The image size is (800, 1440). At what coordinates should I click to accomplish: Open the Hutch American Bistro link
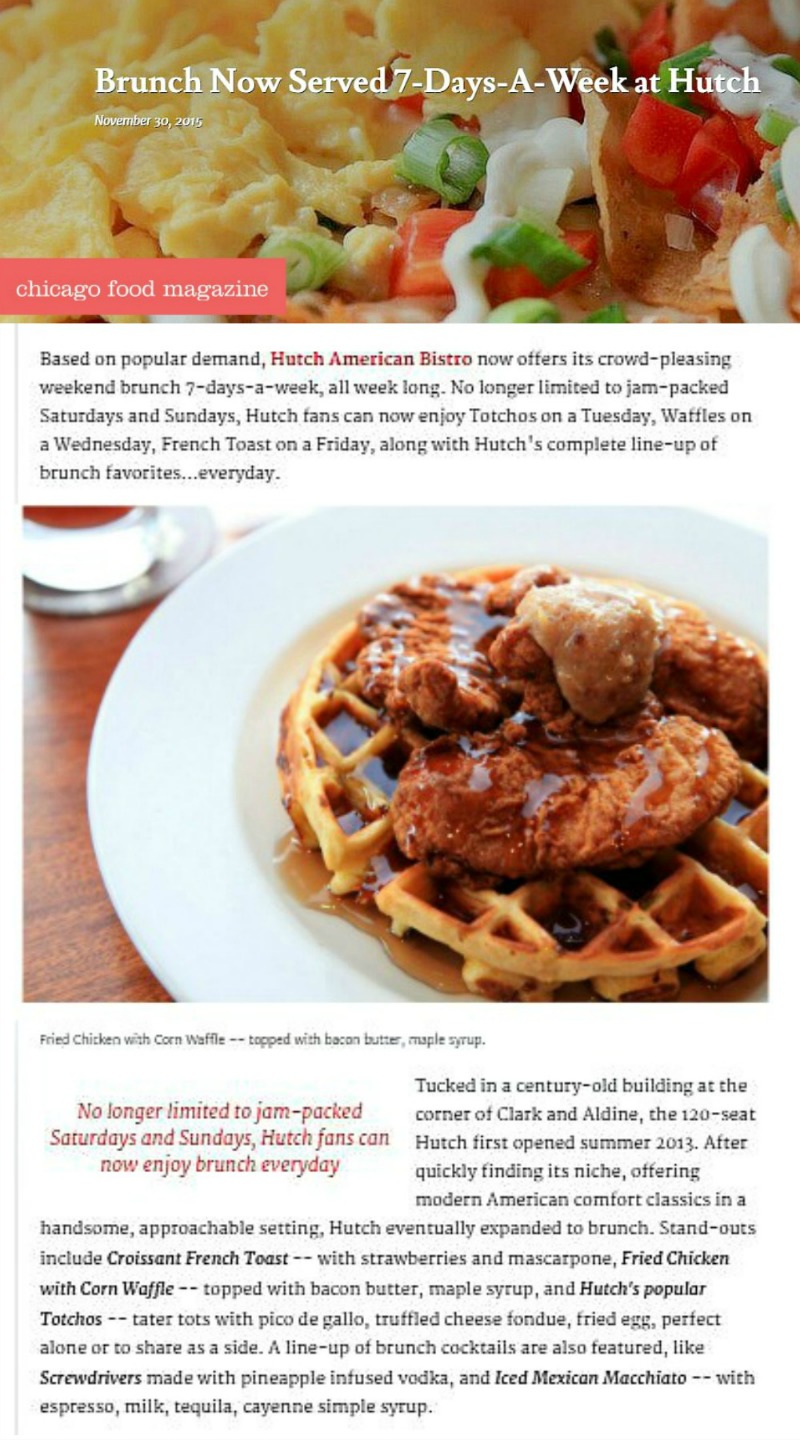coord(371,359)
